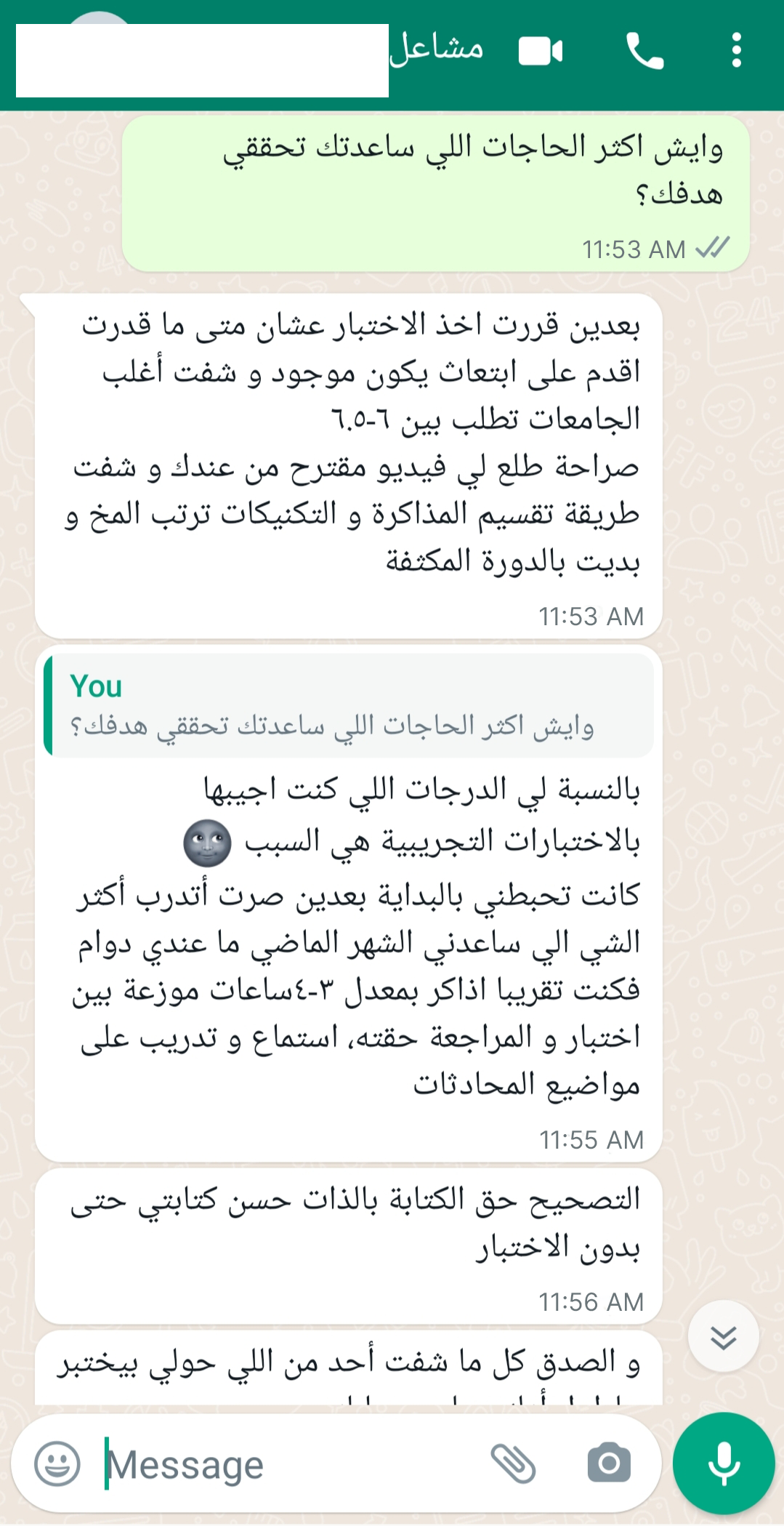Start a video call with مشاعل
784x1526 pixels.
(x=541, y=52)
